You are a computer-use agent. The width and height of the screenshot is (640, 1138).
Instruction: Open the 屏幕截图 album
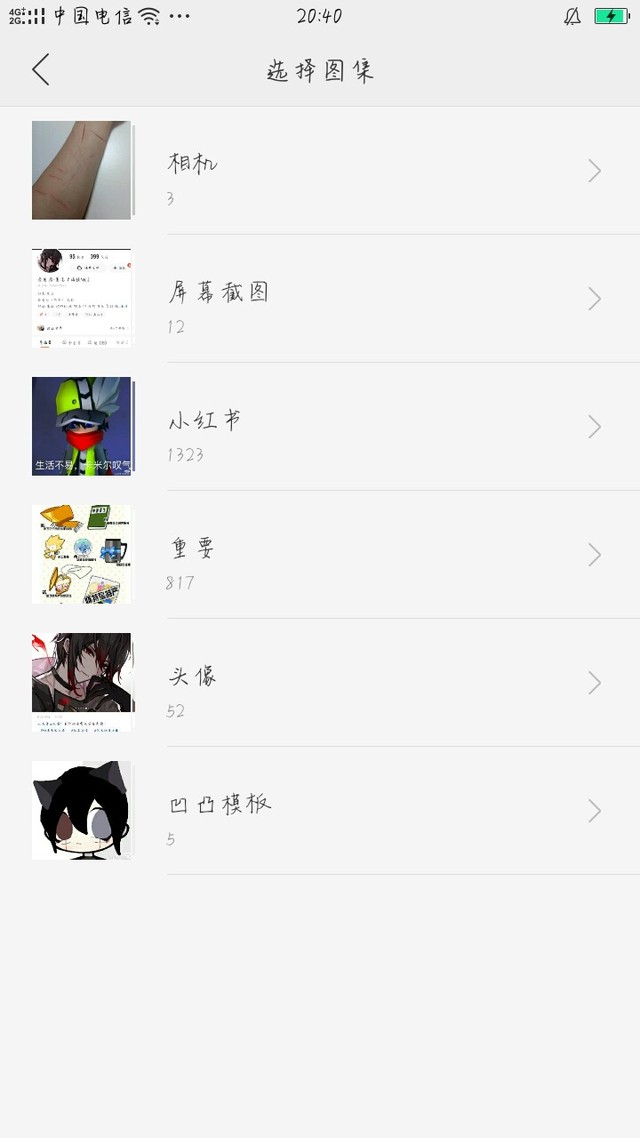coord(320,299)
